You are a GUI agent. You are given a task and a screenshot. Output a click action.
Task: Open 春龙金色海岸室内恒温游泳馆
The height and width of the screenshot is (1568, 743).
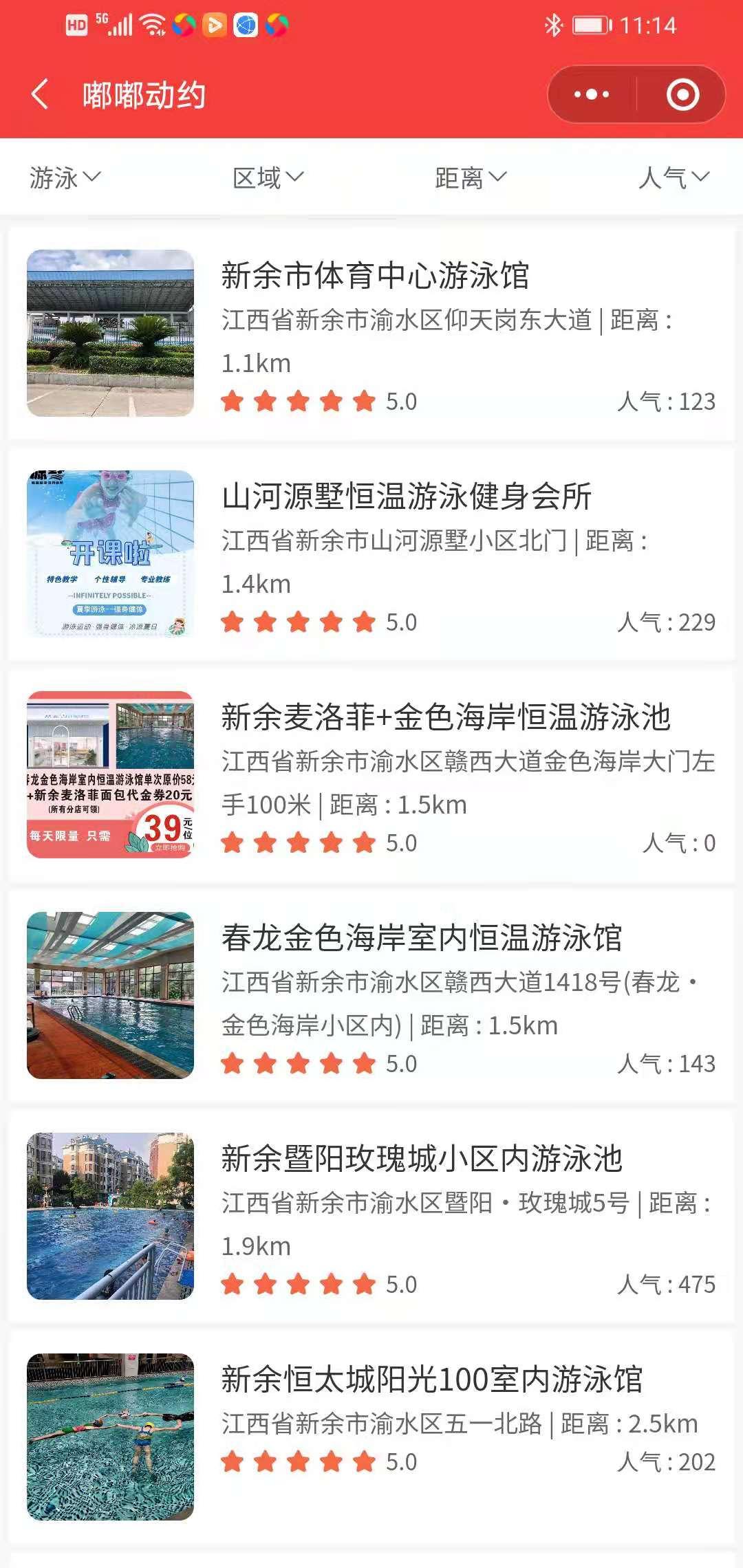click(x=421, y=938)
